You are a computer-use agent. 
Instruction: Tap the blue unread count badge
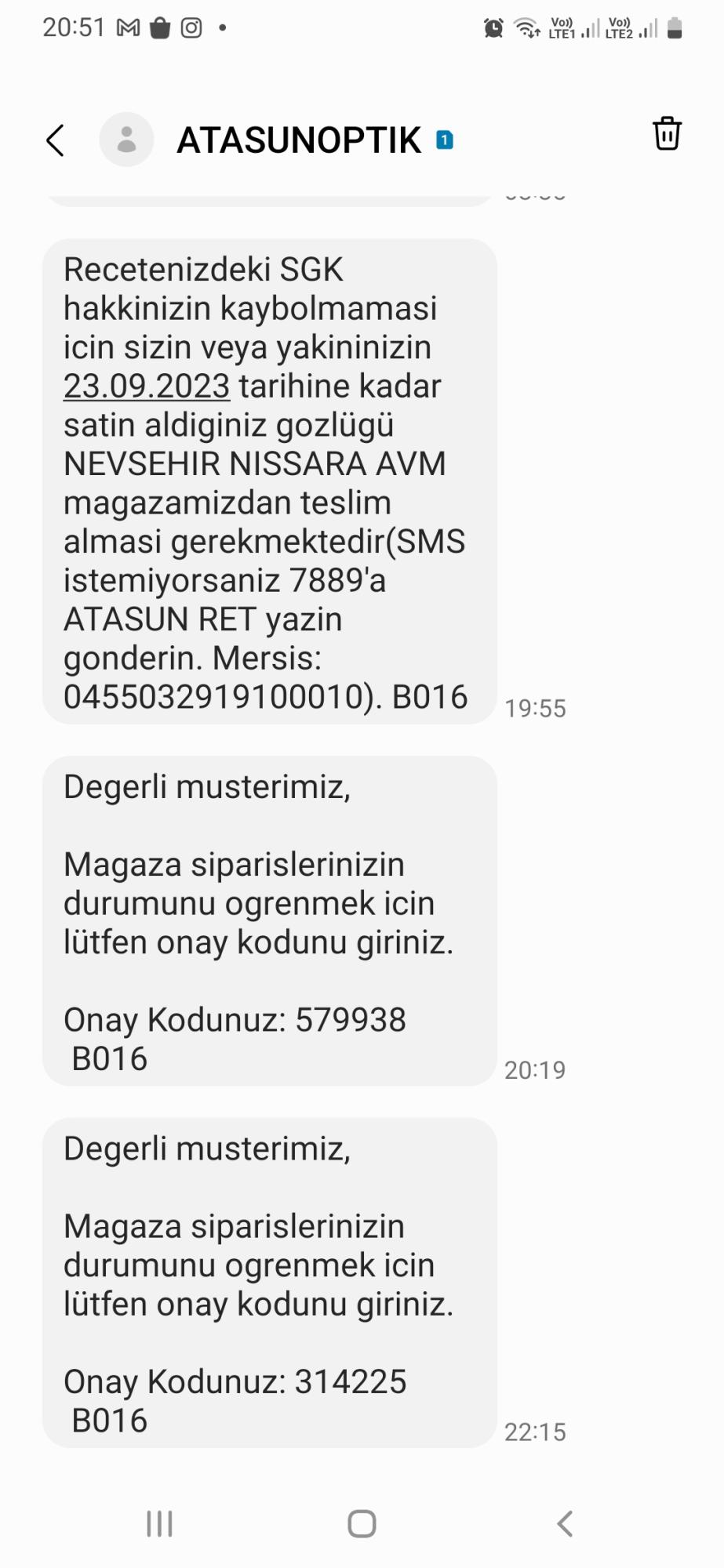(x=444, y=141)
